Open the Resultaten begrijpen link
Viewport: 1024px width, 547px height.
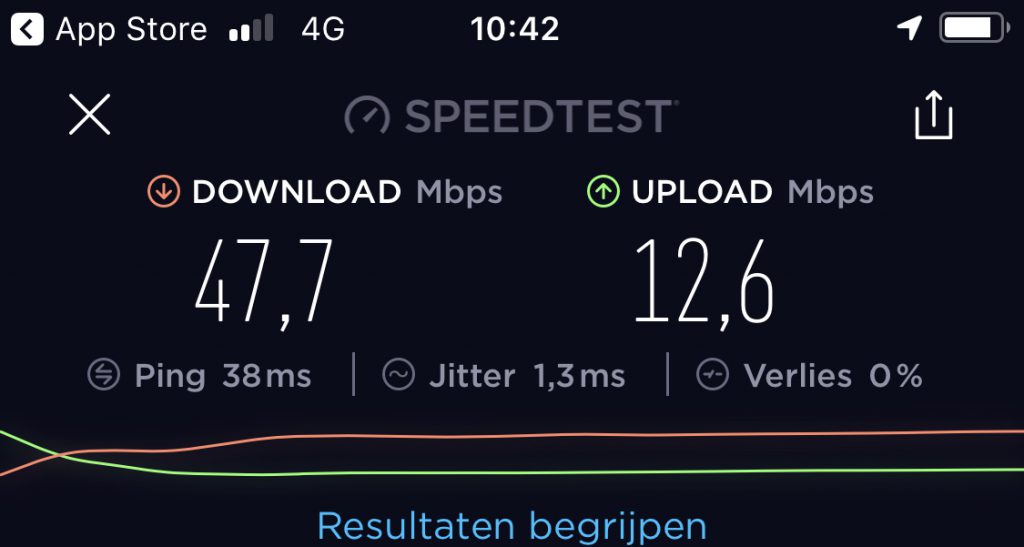pyautogui.click(x=511, y=525)
